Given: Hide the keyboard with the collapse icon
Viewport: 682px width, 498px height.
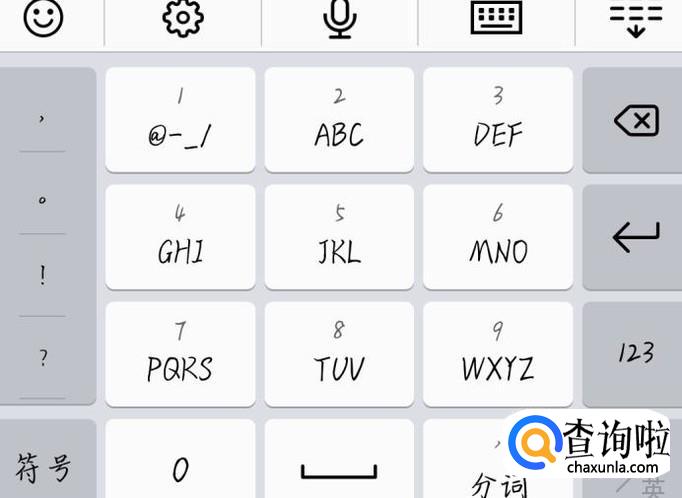Looking at the screenshot, I should pyautogui.click(x=636, y=18).
